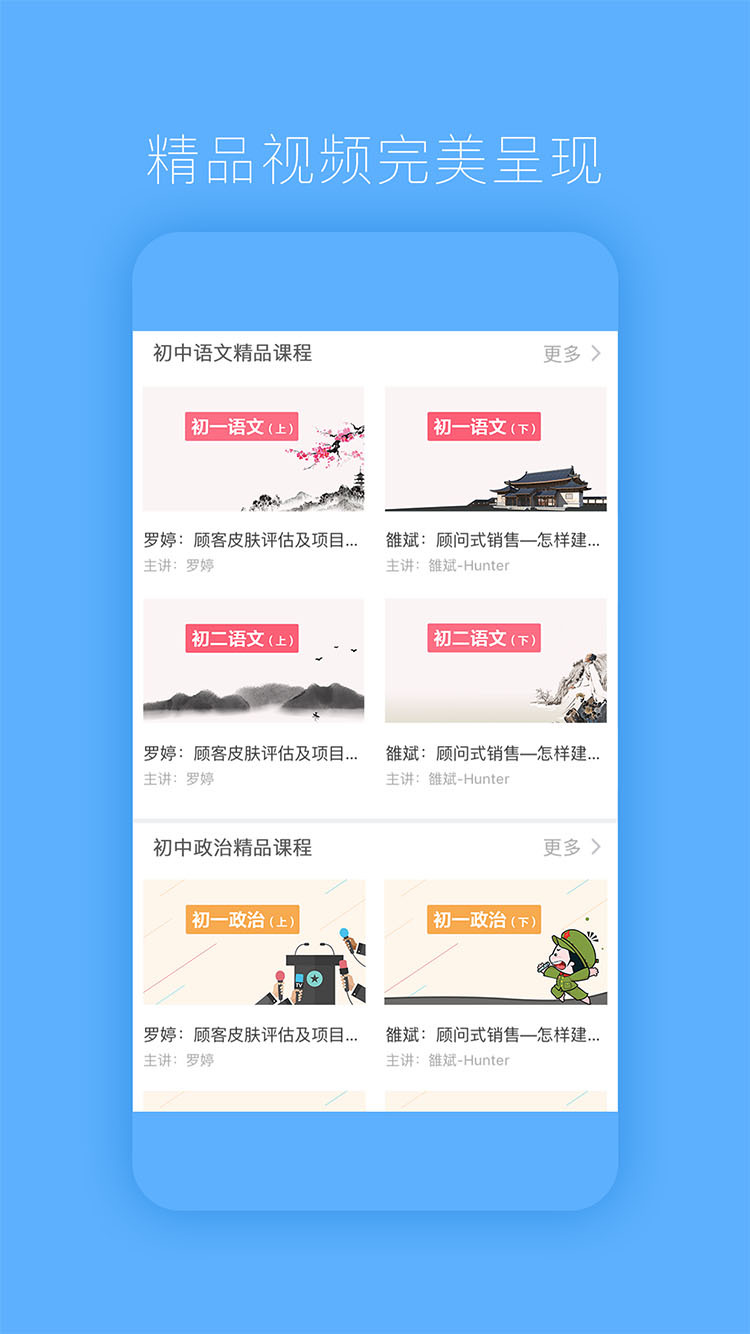The image size is (750, 1334).
Task: Open 雒斌's 顾问式销售 course under 初一语文（下）
Action: pyautogui.click(x=495, y=538)
